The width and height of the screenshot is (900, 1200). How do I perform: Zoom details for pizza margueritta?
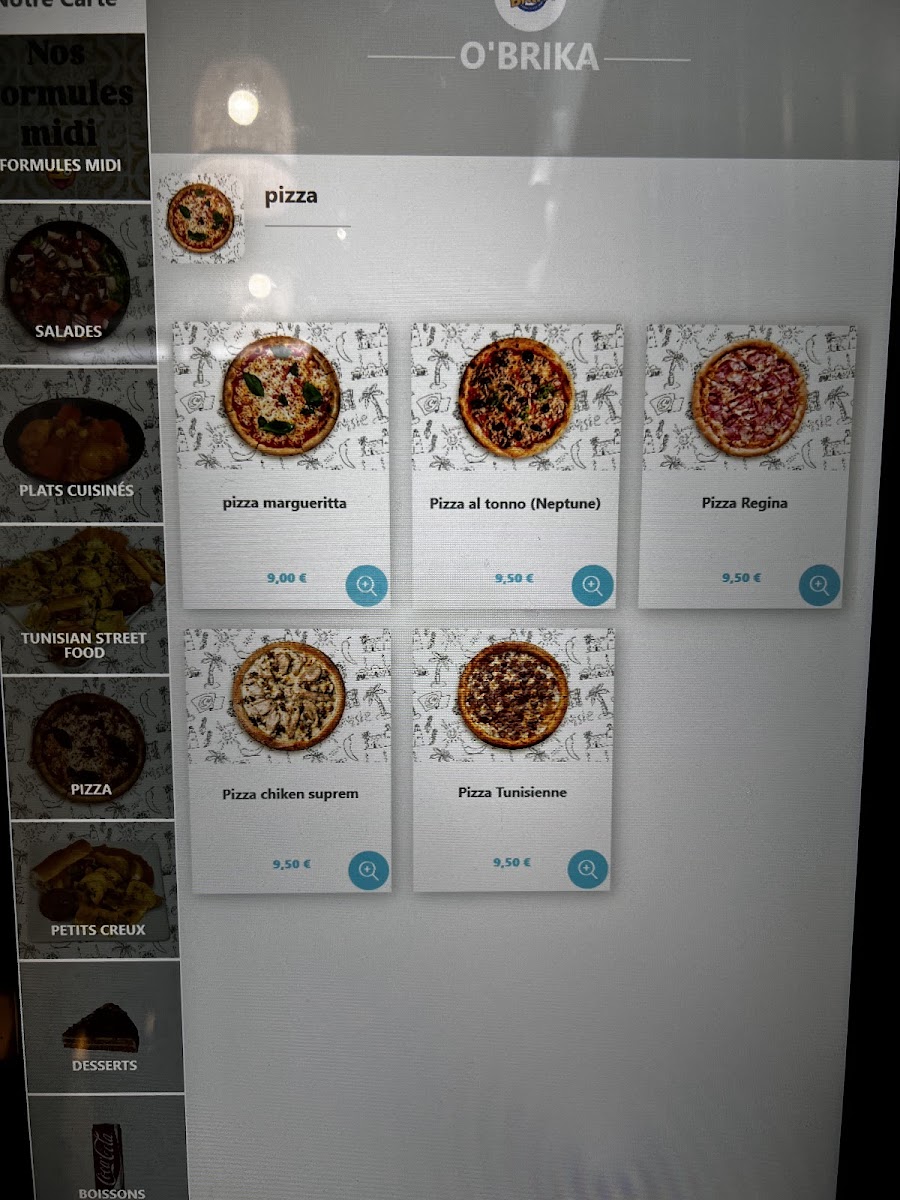point(366,586)
